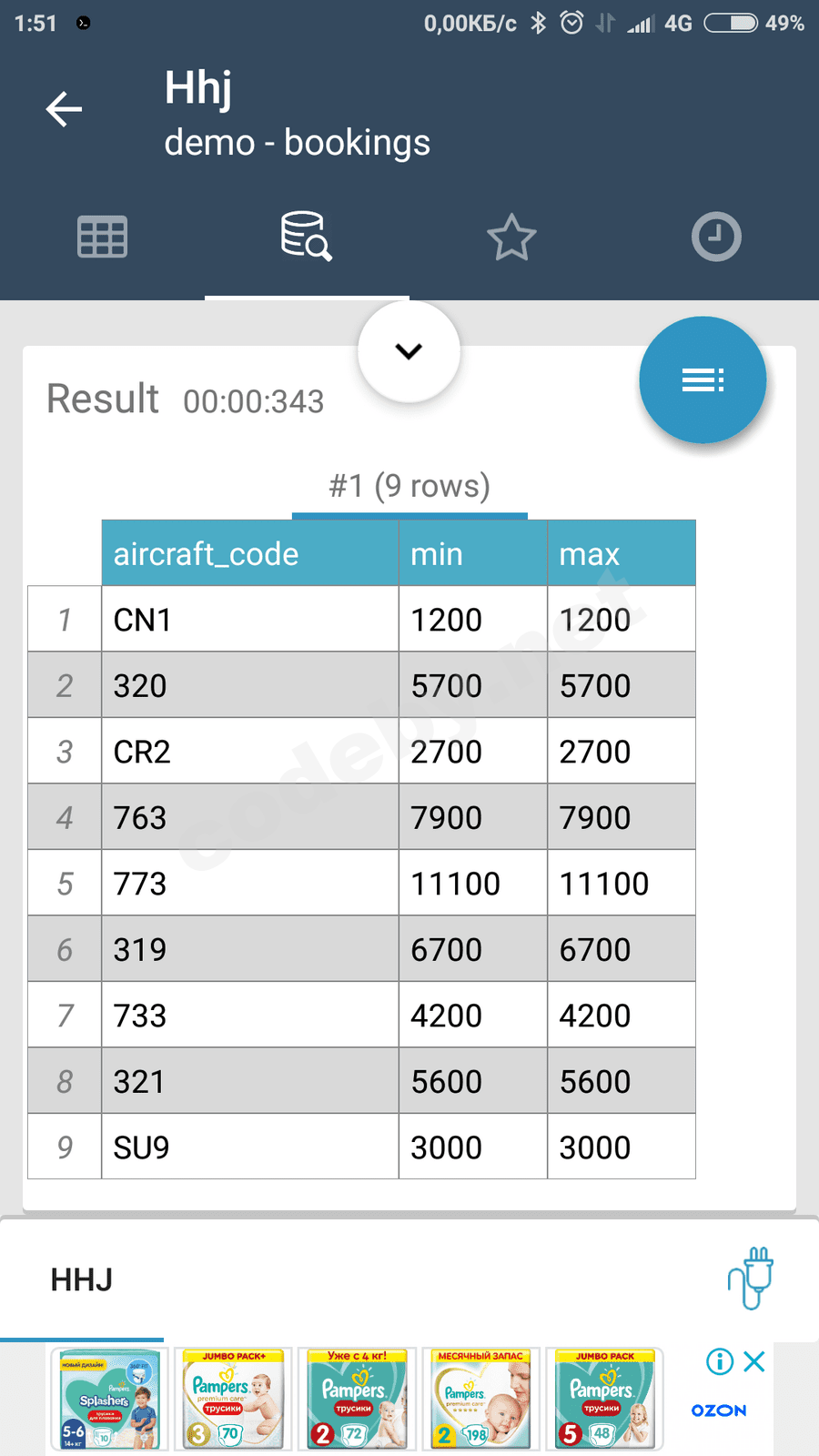Tap the HHJ connection tab
819x1456 pixels.
pyautogui.click(x=82, y=1280)
